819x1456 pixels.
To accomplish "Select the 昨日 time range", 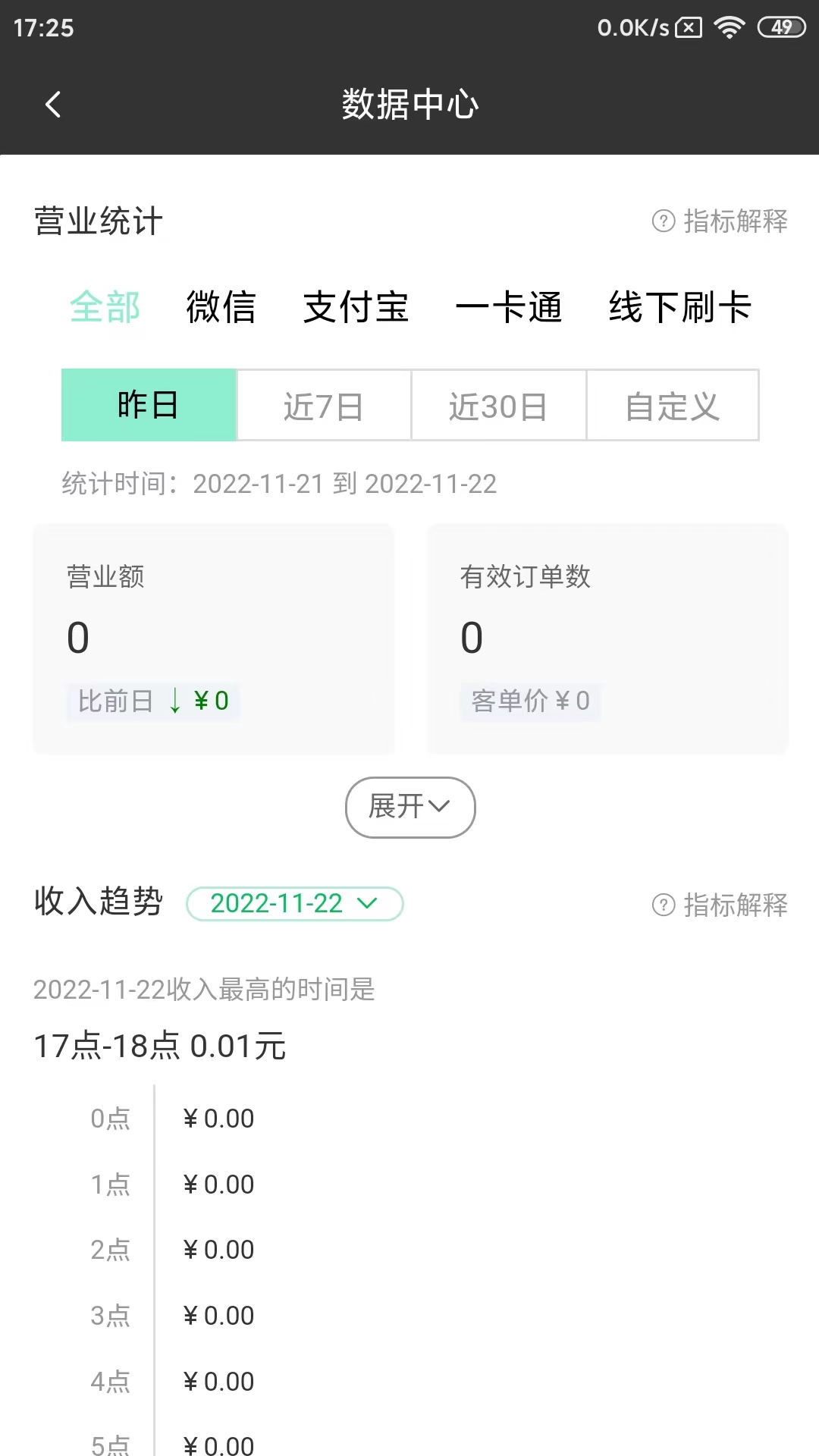I will coord(149,405).
